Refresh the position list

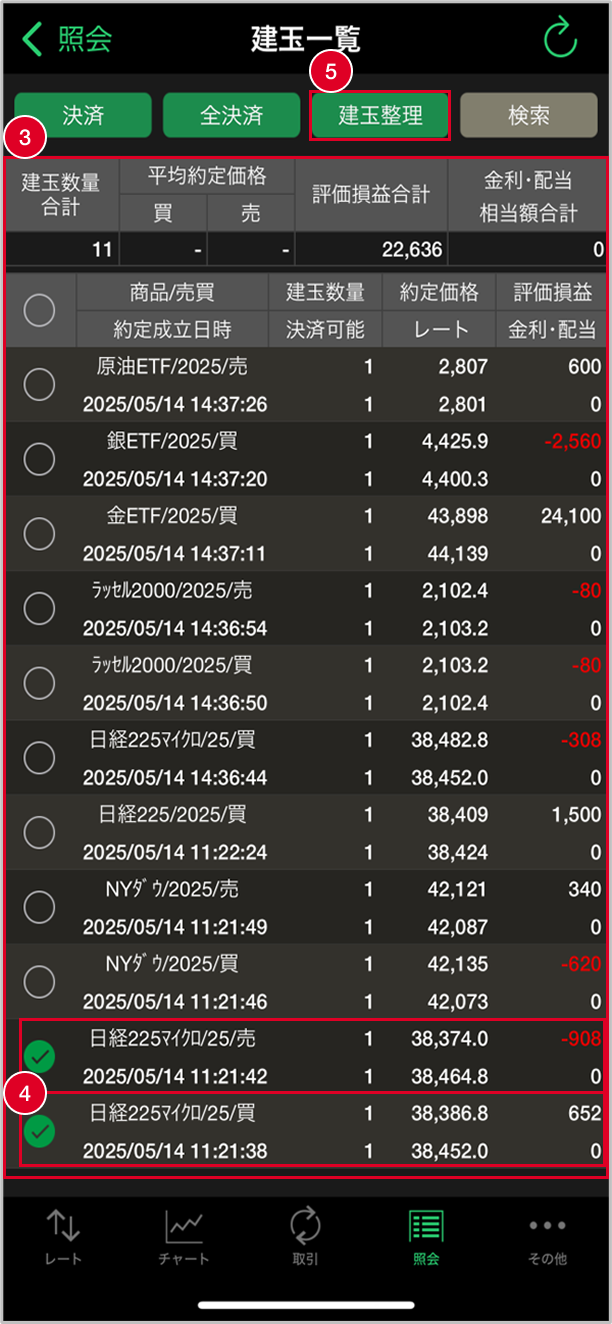click(x=560, y=39)
